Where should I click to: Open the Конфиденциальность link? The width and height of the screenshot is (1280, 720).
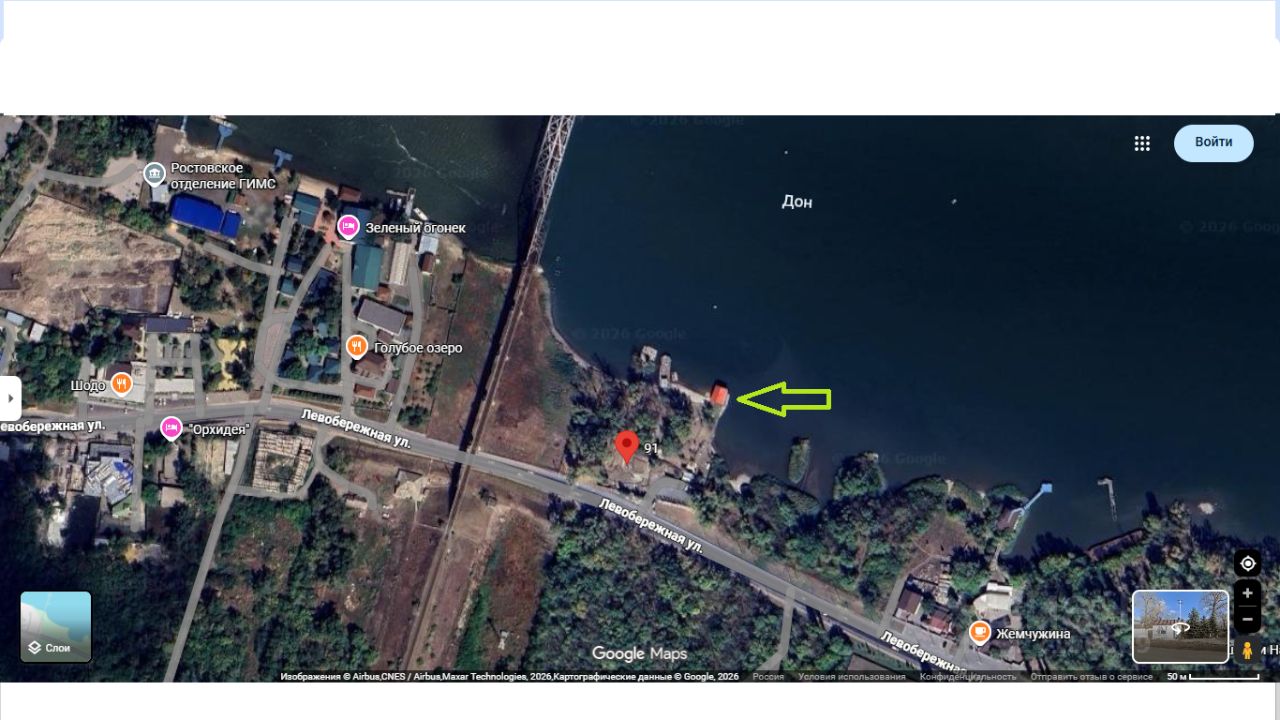click(x=967, y=677)
